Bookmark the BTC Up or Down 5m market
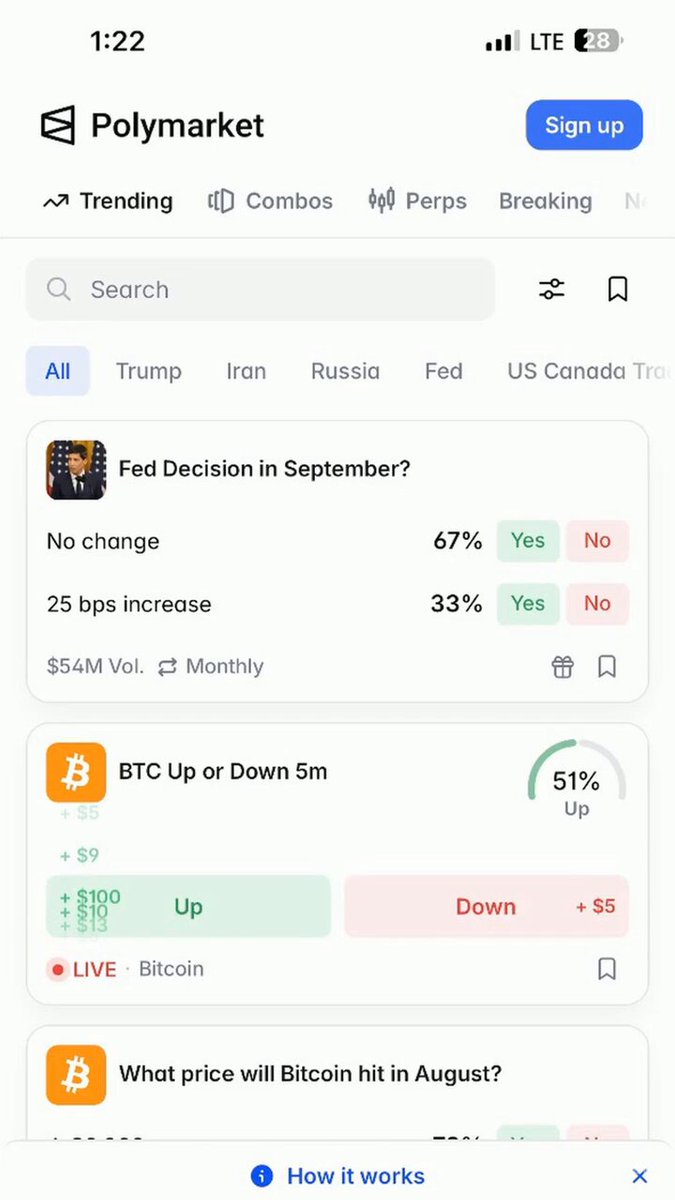Screen dimensions: 675x1200 click(607, 969)
